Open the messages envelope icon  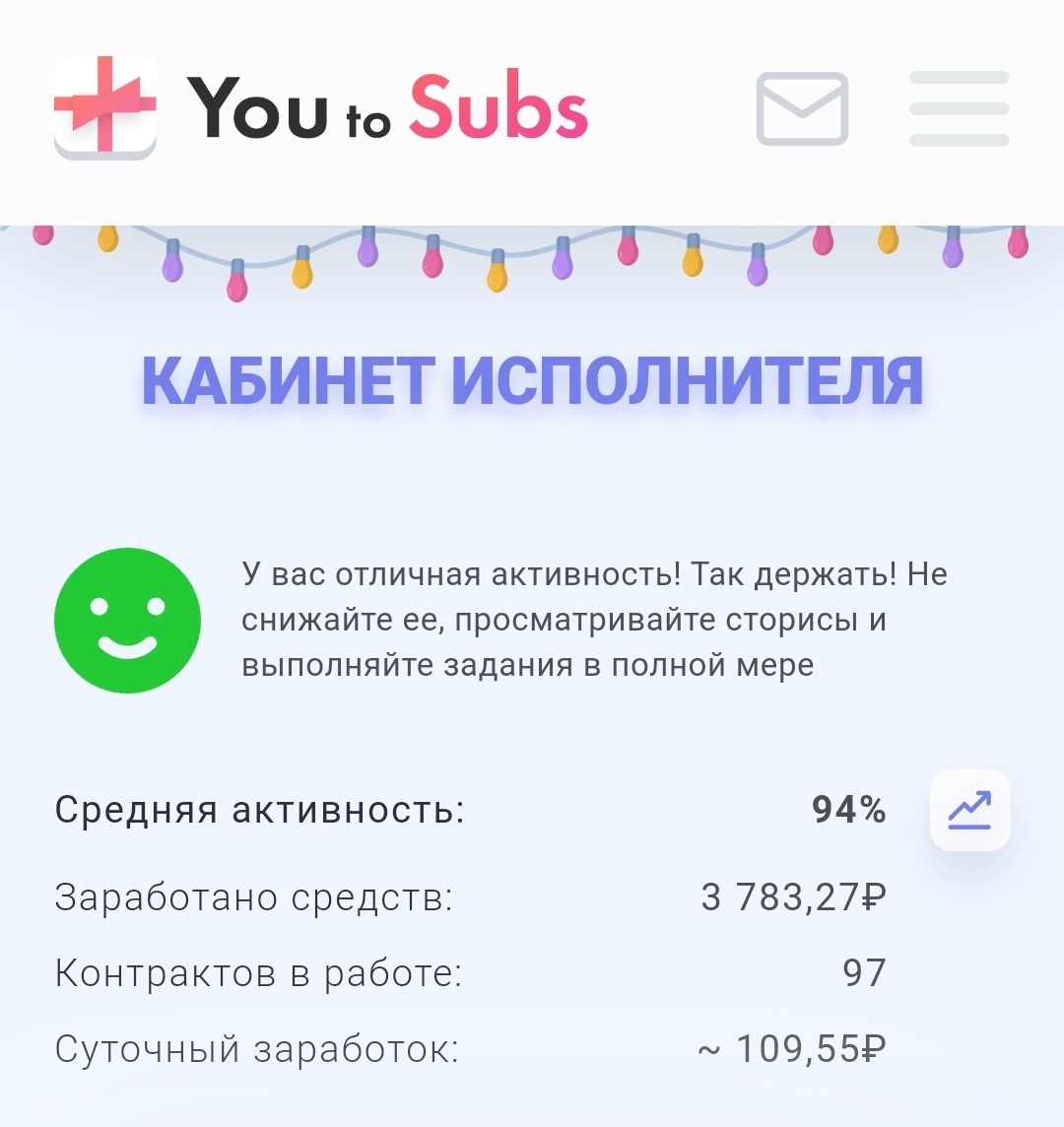(802, 108)
